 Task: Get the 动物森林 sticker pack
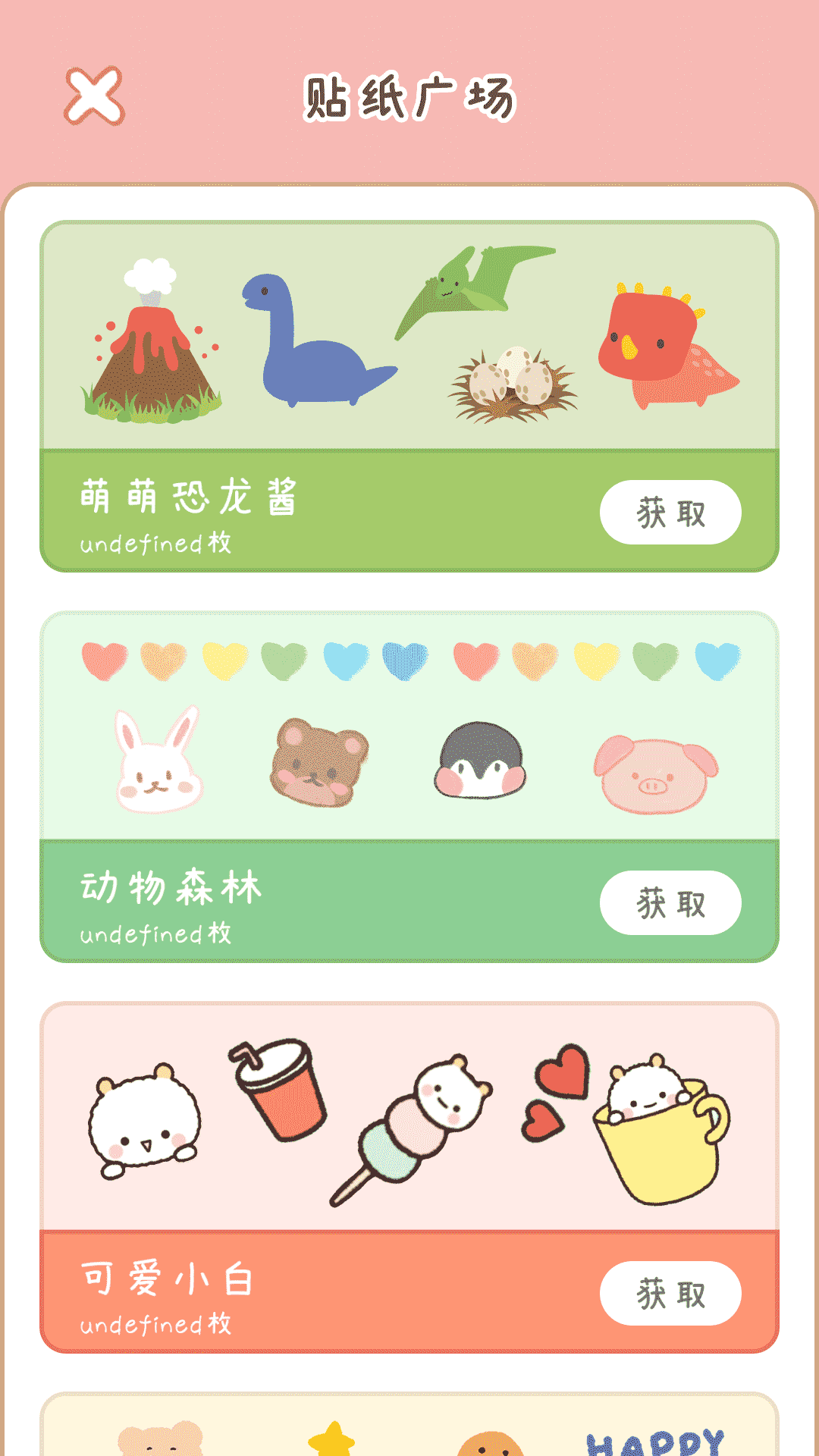670,902
